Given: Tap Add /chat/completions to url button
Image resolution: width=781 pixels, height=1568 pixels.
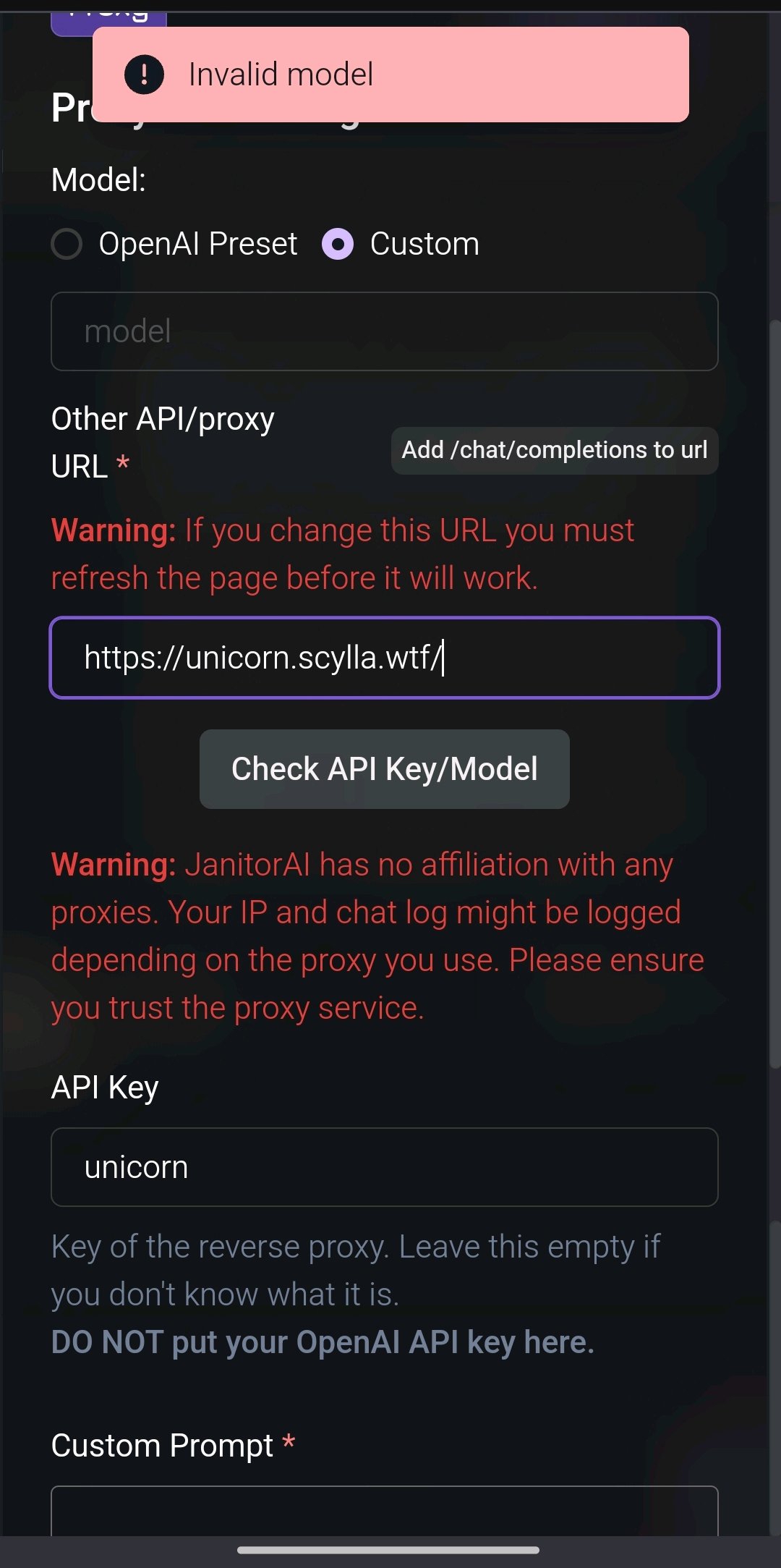Looking at the screenshot, I should point(555,450).
